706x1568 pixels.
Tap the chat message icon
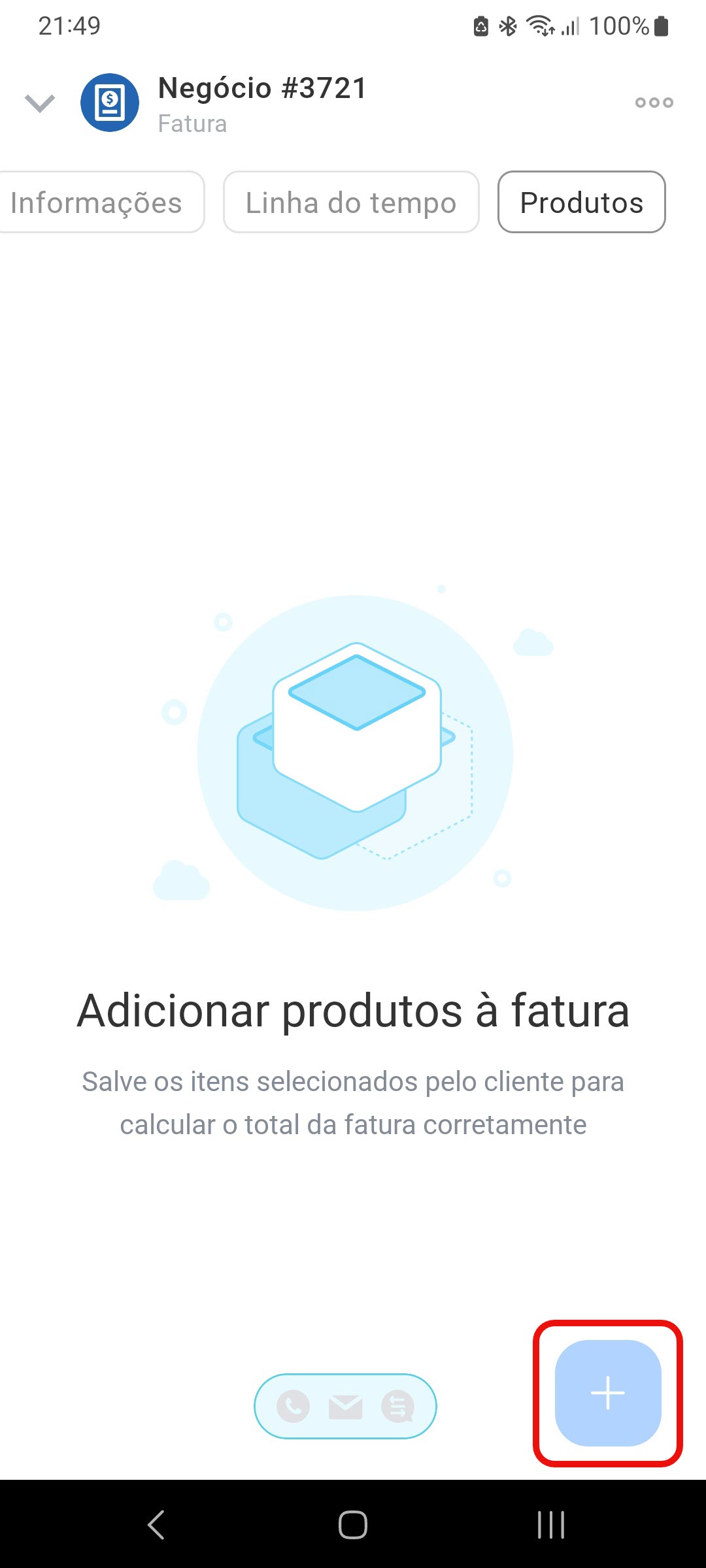(x=397, y=1406)
